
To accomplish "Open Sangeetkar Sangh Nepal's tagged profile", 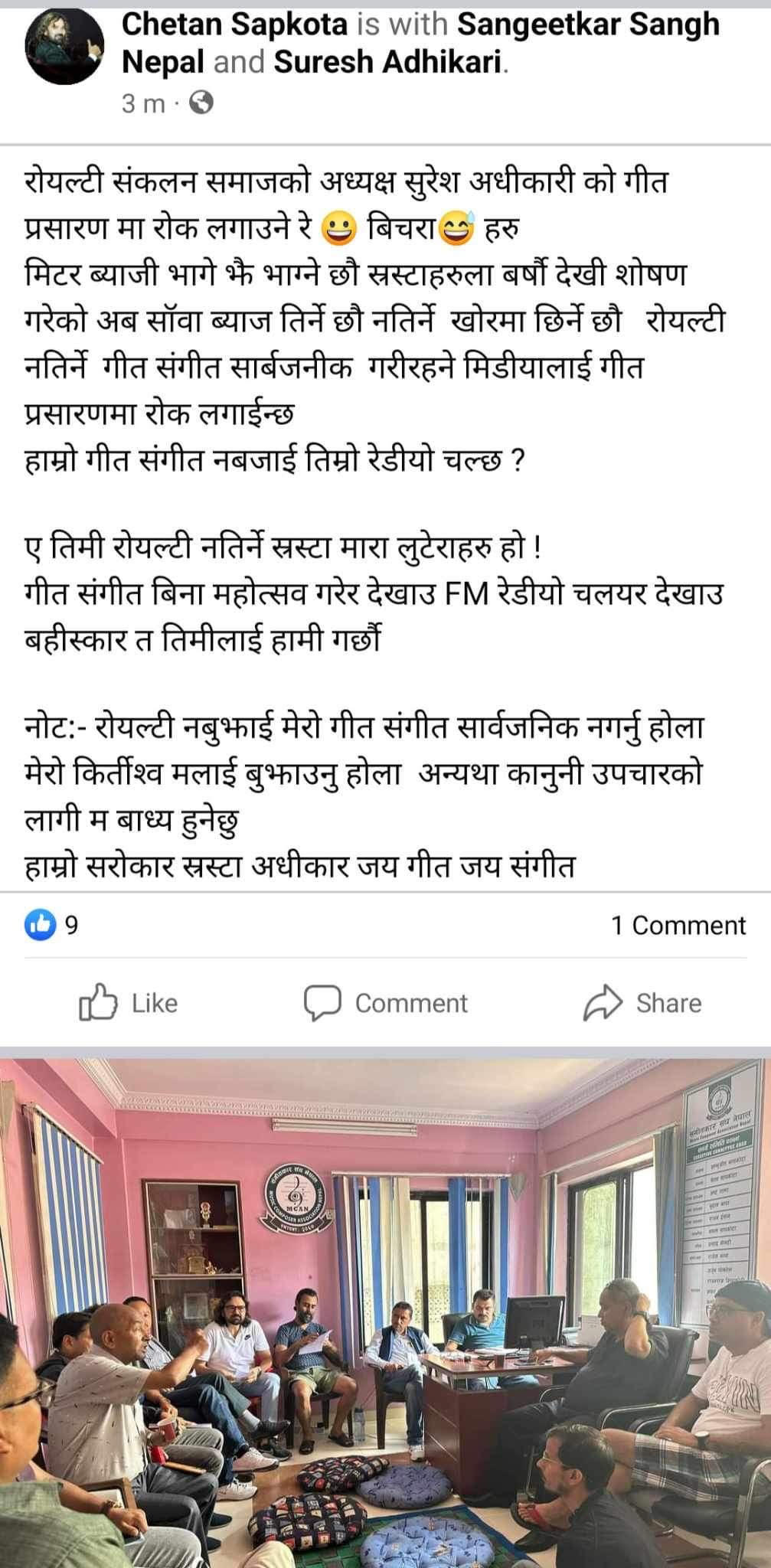I will [x=588, y=24].
